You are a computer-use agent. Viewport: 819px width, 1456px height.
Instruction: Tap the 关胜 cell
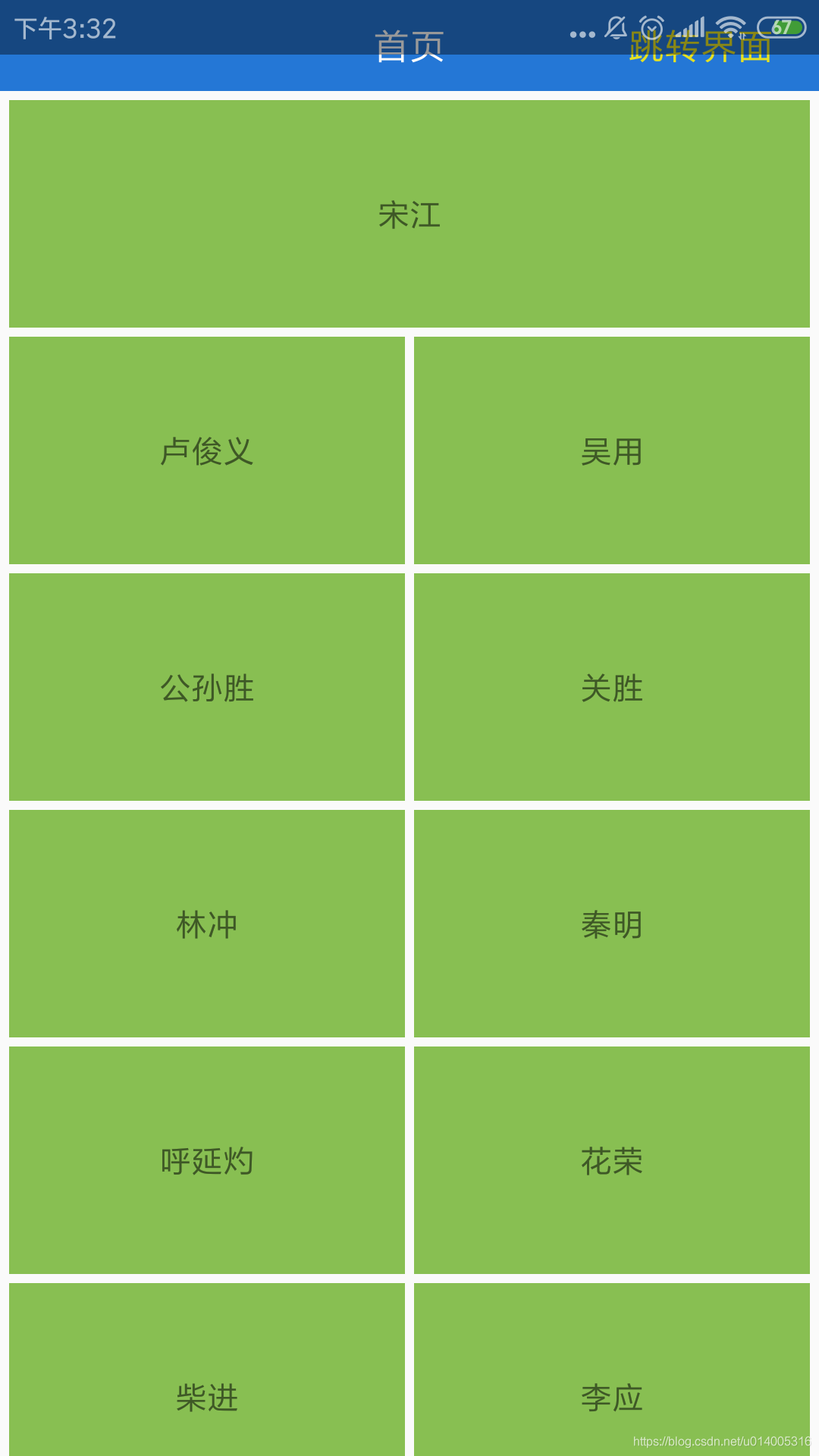(x=611, y=686)
